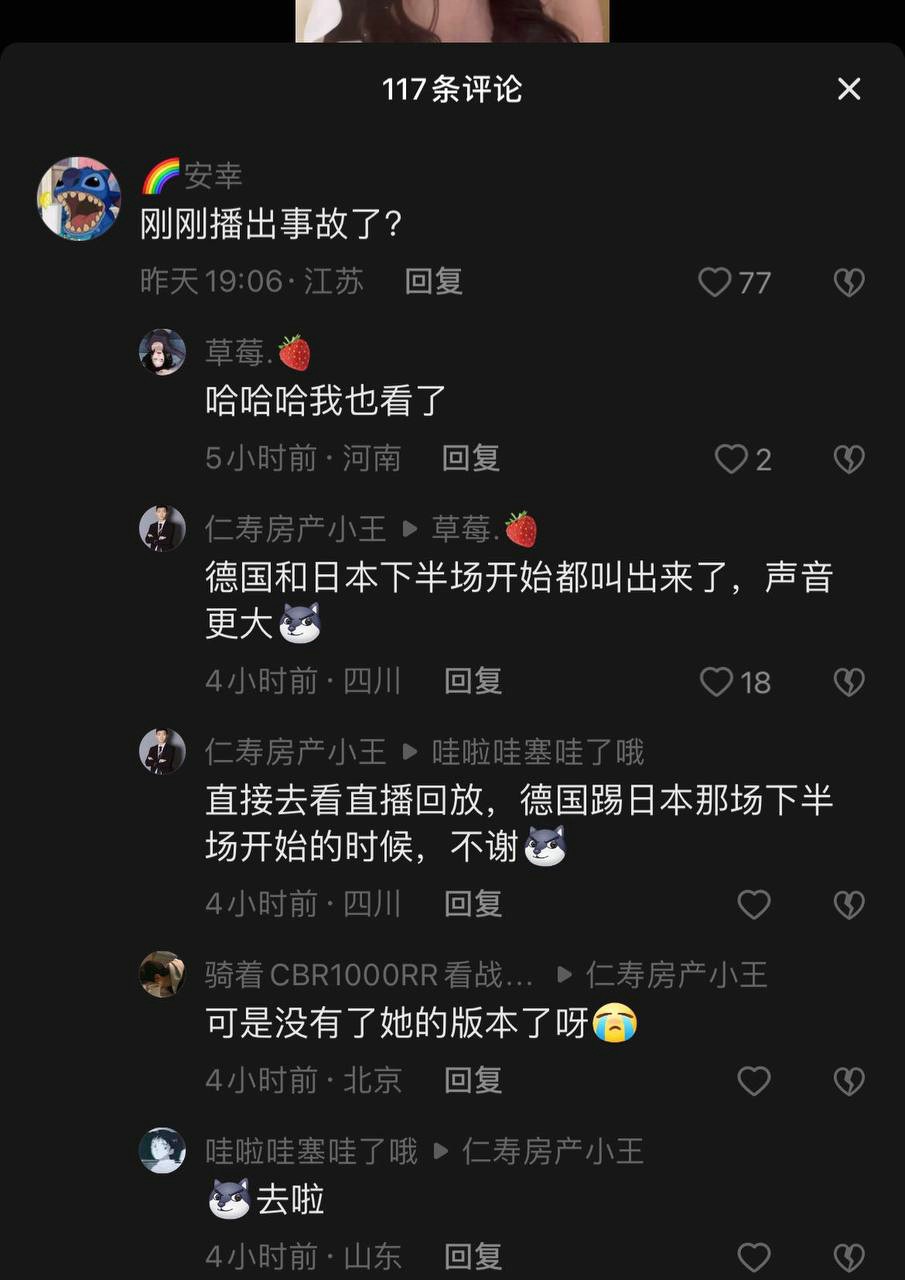
Task: Open 草莓's profile avatar
Action: coord(162,352)
